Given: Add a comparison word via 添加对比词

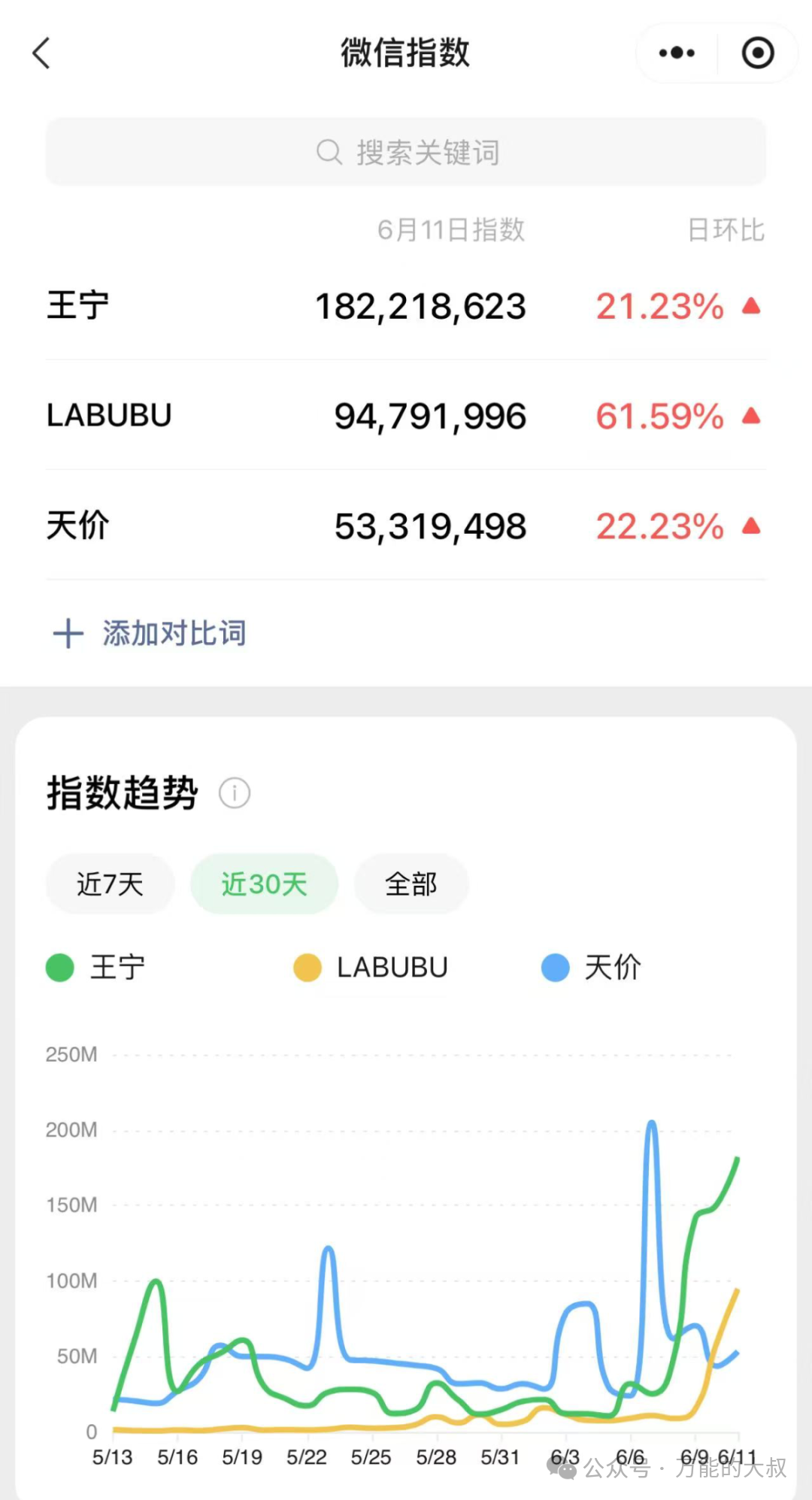Looking at the screenshot, I should [150, 633].
